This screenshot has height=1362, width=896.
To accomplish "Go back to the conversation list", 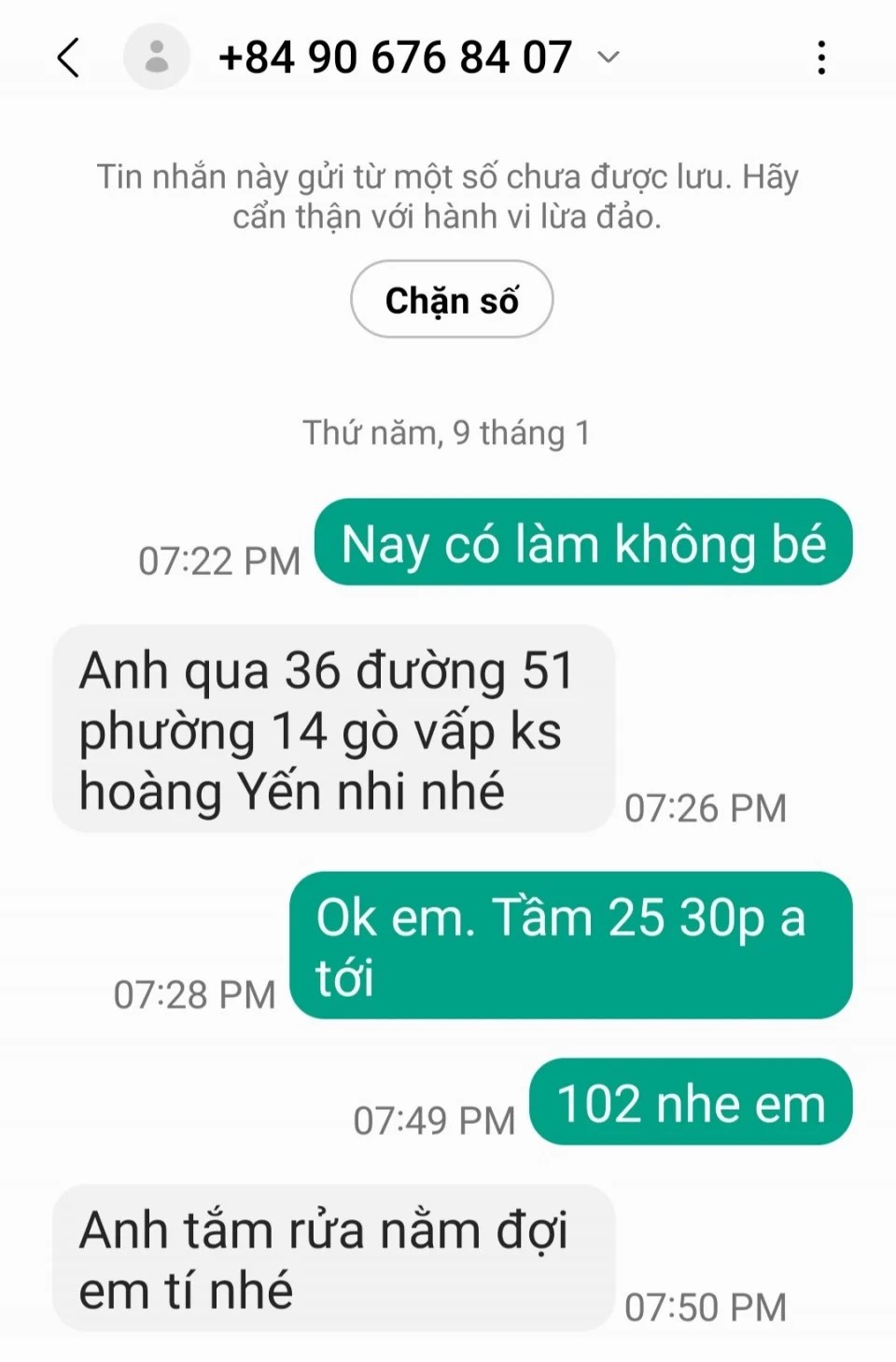I will pyautogui.click(x=69, y=57).
